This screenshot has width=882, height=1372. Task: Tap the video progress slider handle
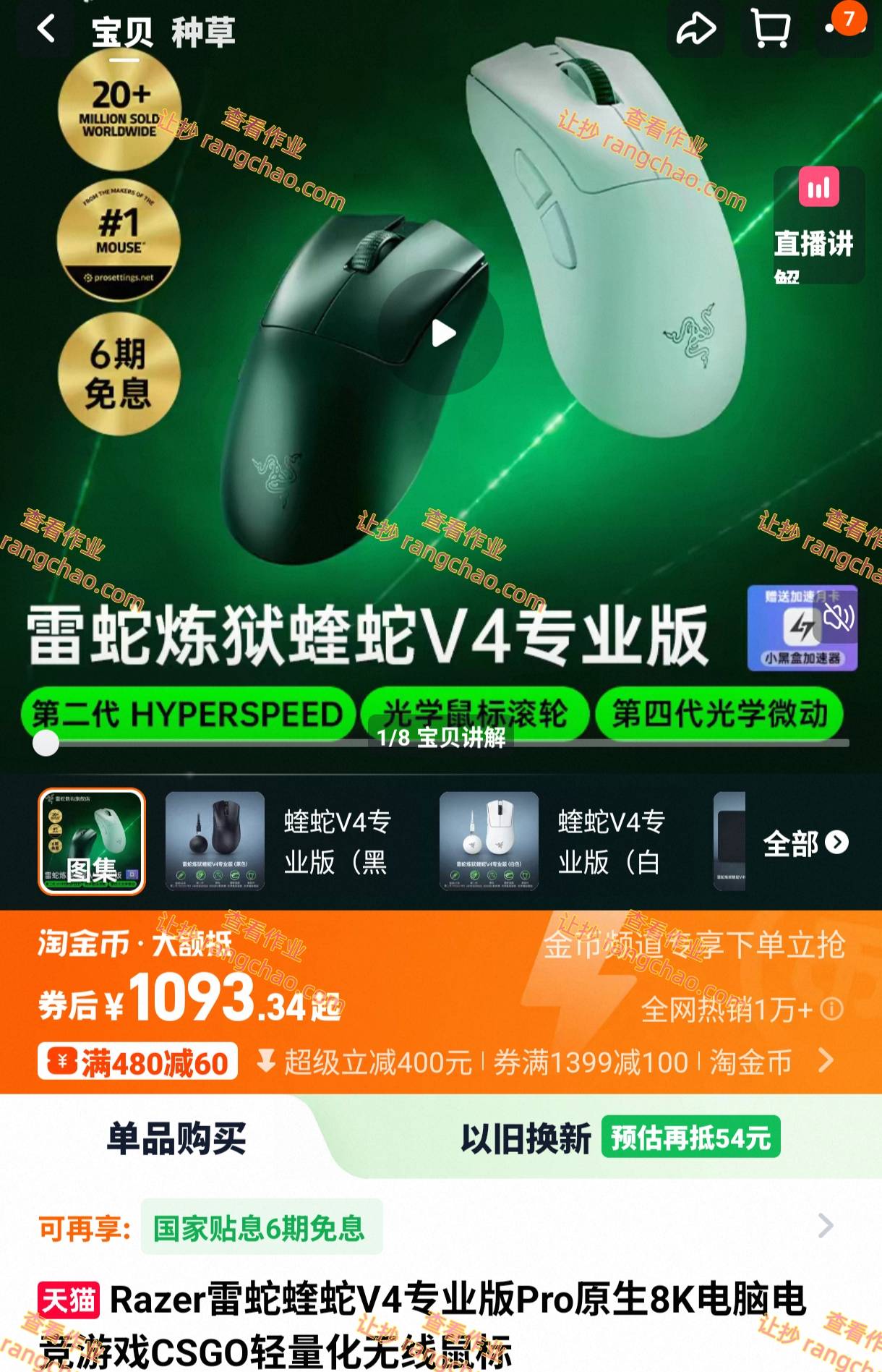coord(46,743)
